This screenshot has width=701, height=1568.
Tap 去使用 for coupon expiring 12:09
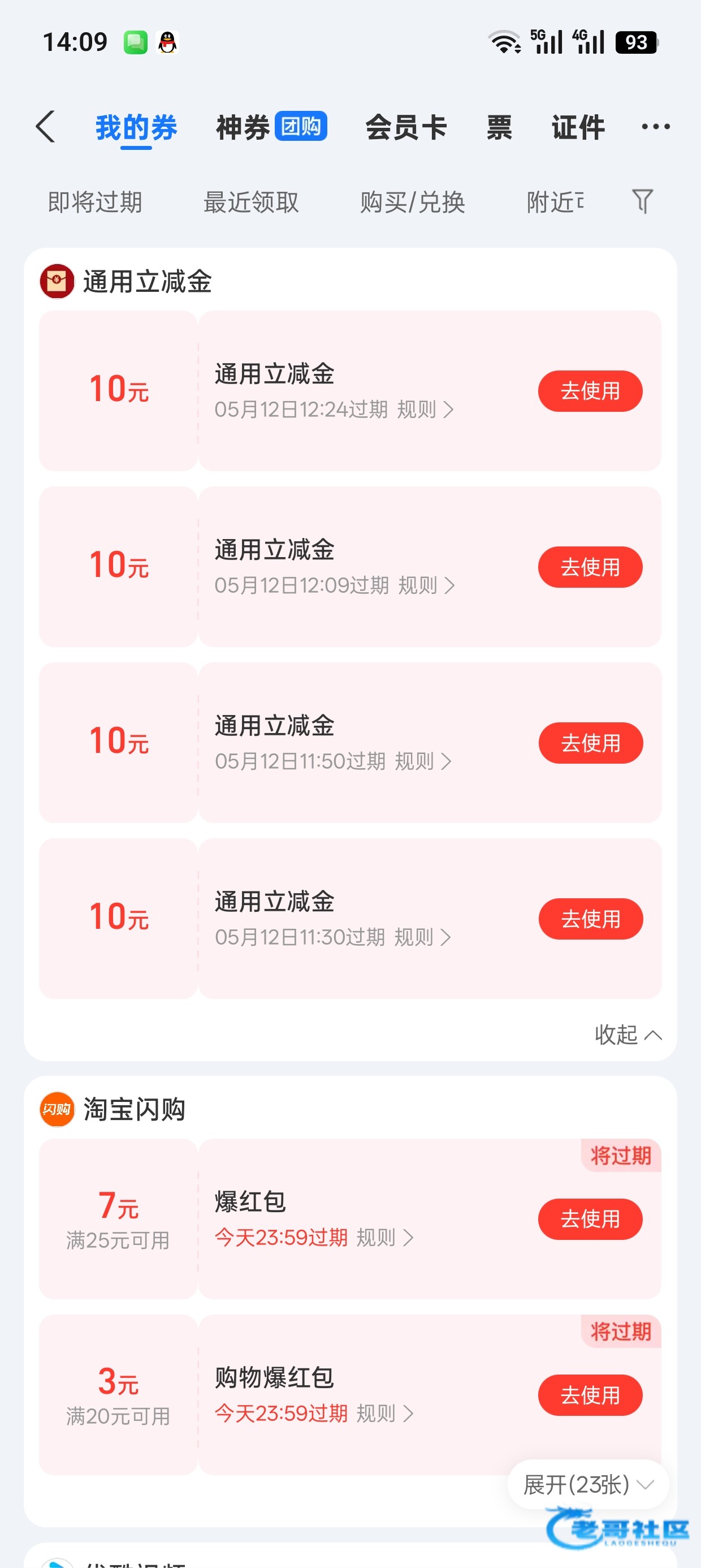tap(590, 567)
